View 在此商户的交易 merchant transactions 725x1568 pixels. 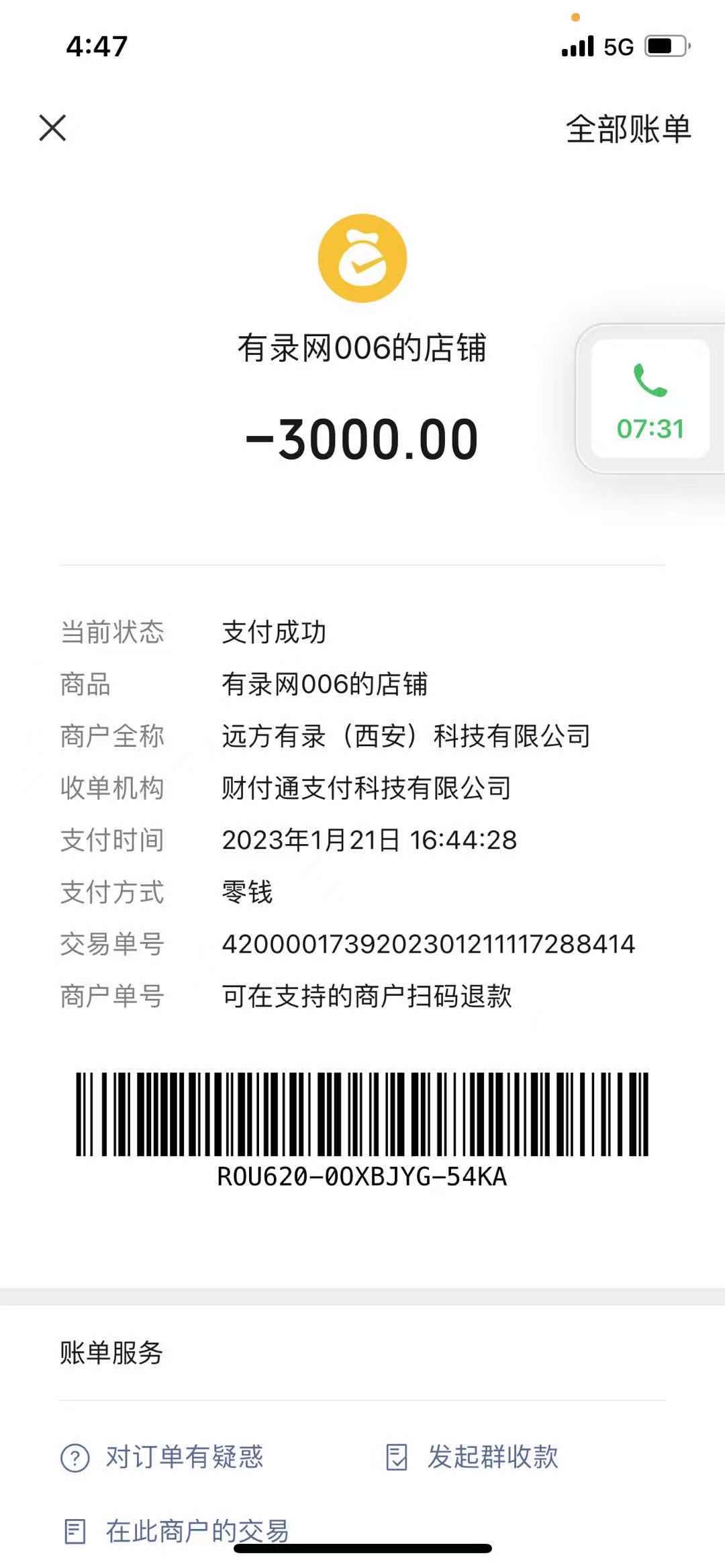click(x=177, y=1530)
